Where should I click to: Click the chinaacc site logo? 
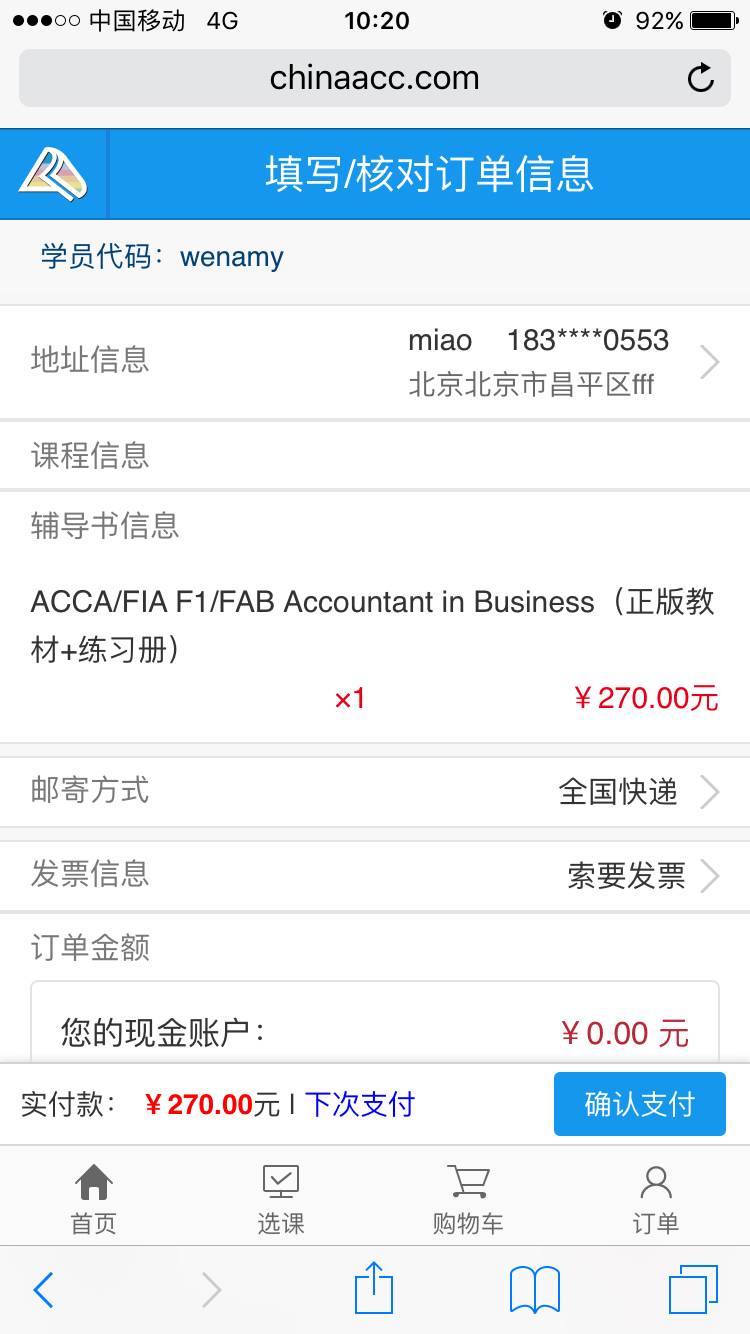pyautogui.click(x=53, y=173)
